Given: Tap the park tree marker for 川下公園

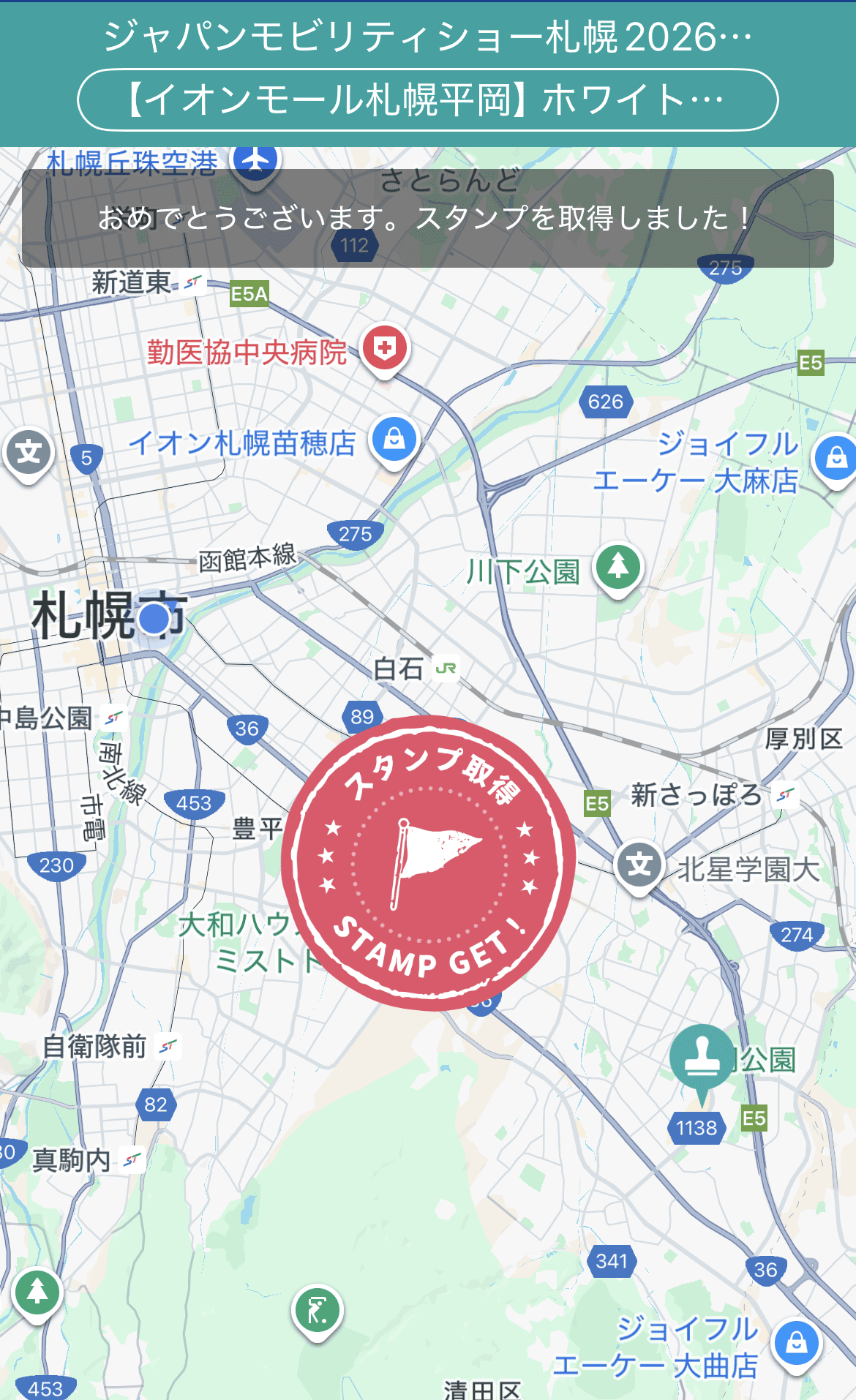Looking at the screenshot, I should (x=617, y=565).
